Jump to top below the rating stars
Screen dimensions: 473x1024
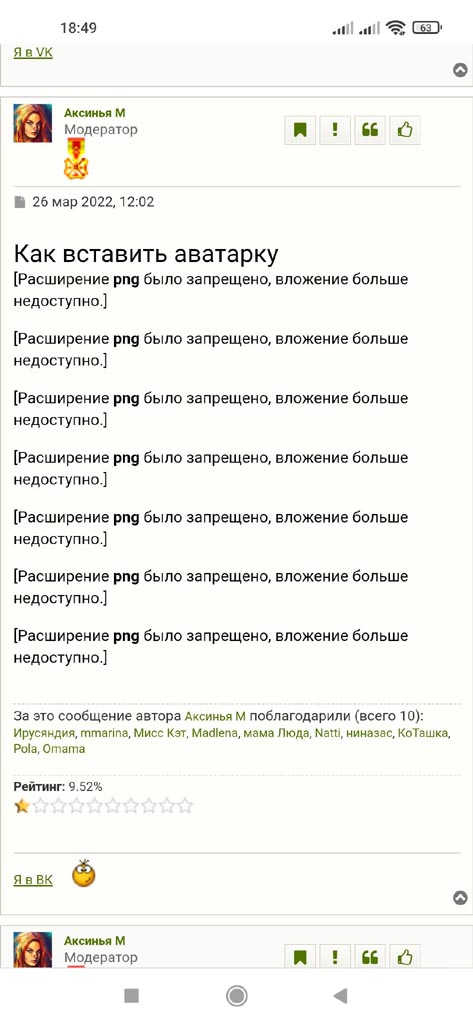click(x=460, y=898)
